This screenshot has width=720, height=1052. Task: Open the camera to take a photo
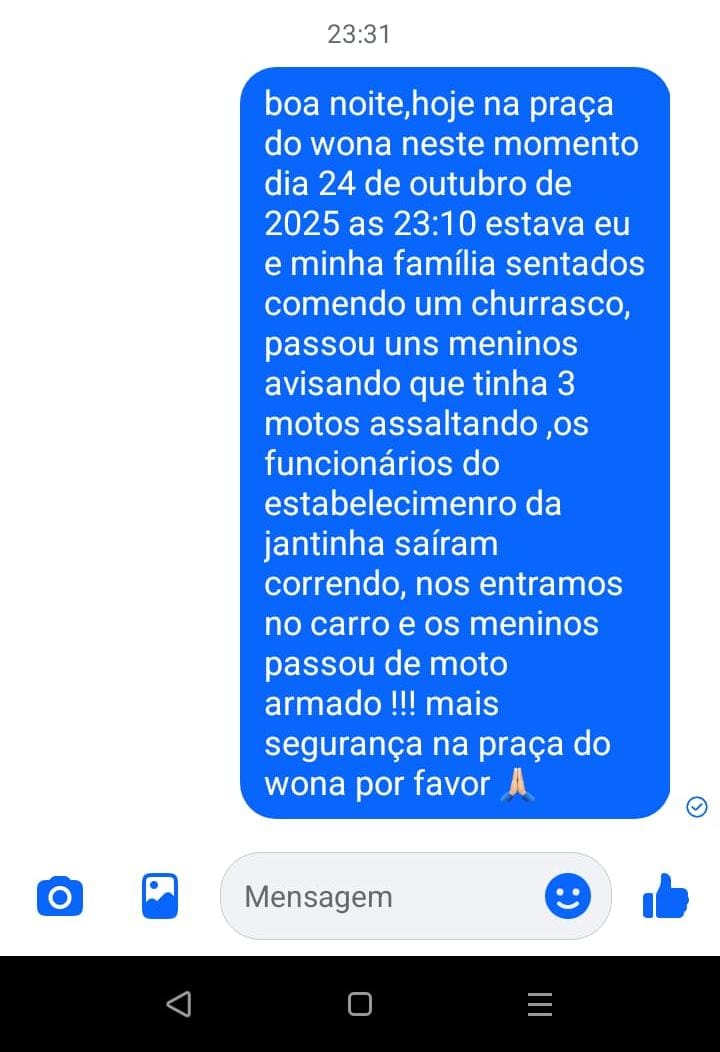(x=60, y=897)
